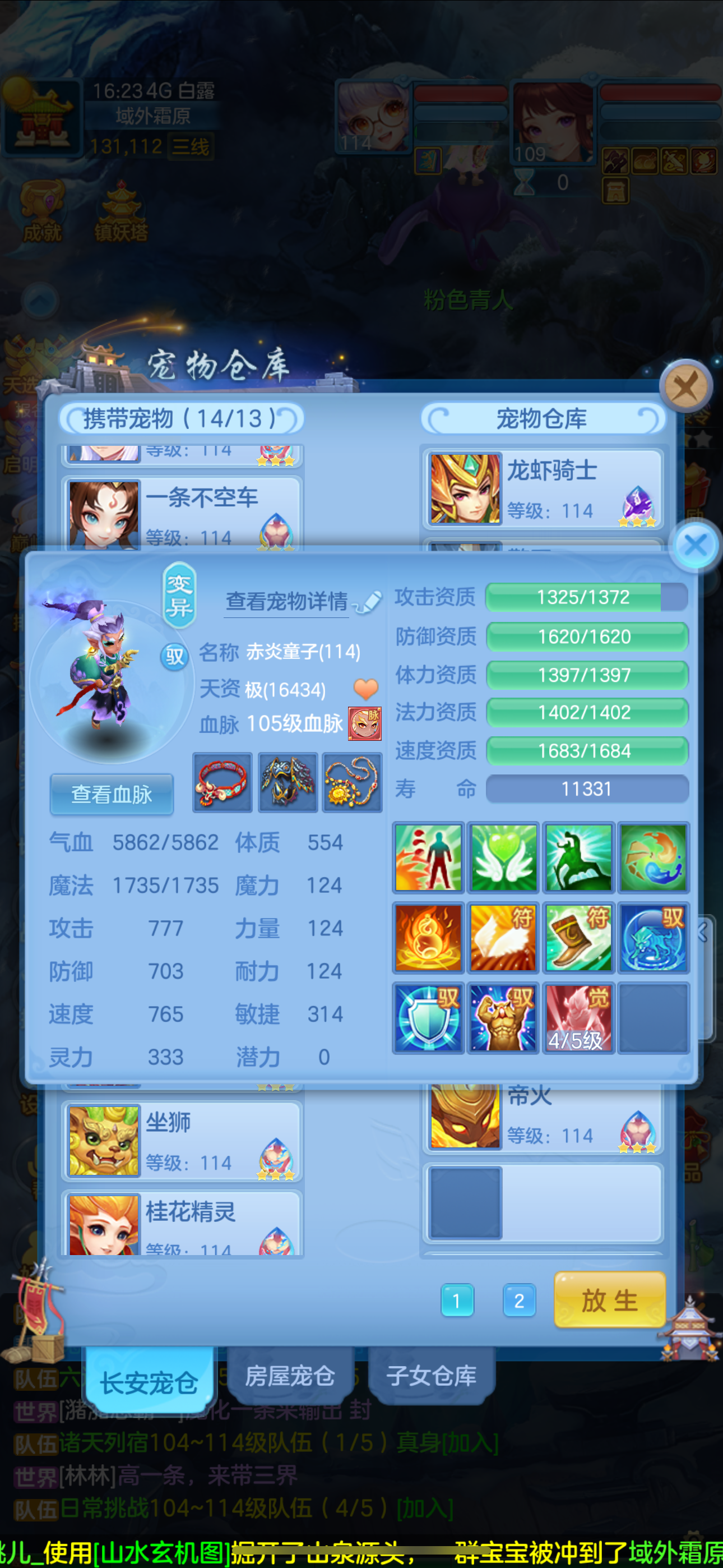Switch to 房屋宠仓 tab

point(290,1376)
